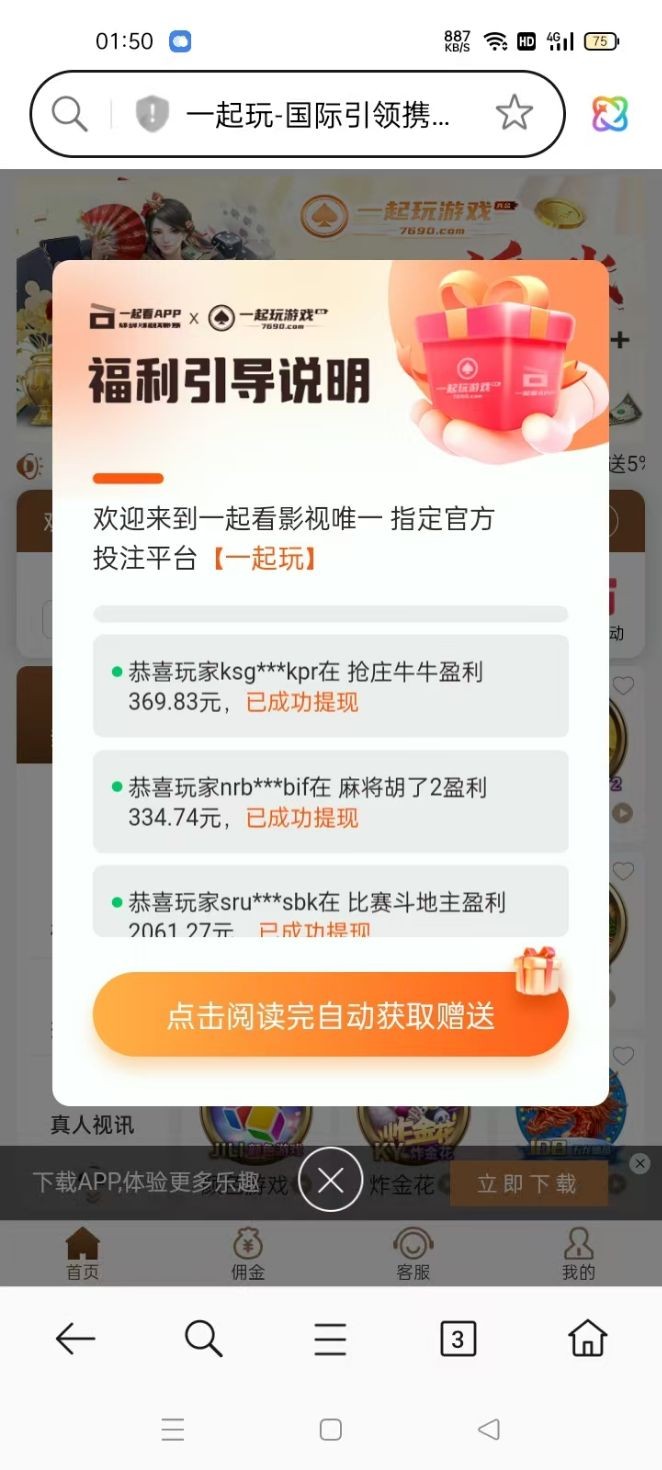This screenshot has height=1470, width=662.
Task: Tap the site security shield icon
Action: pyautogui.click(x=151, y=114)
